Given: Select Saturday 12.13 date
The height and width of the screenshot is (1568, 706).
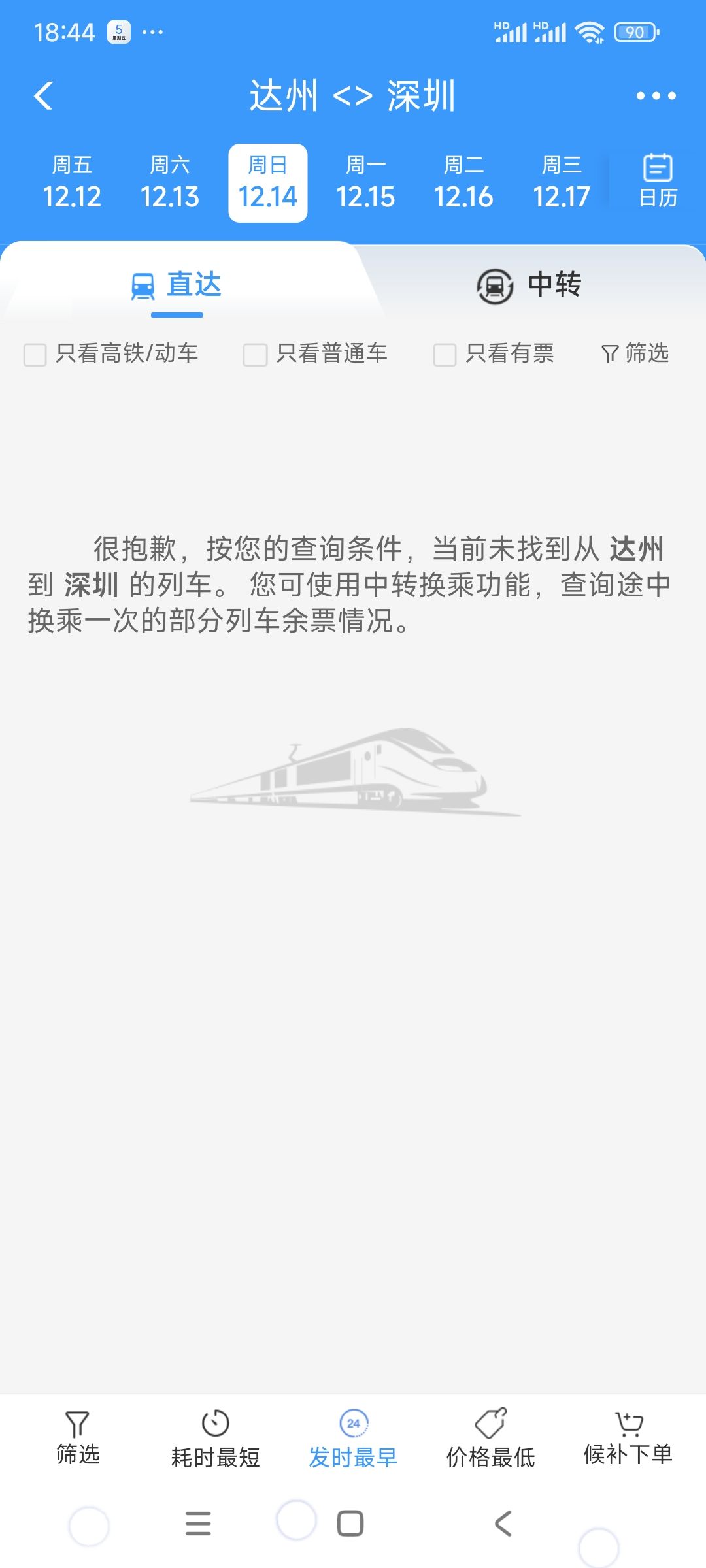Looking at the screenshot, I should tap(170, 183).
